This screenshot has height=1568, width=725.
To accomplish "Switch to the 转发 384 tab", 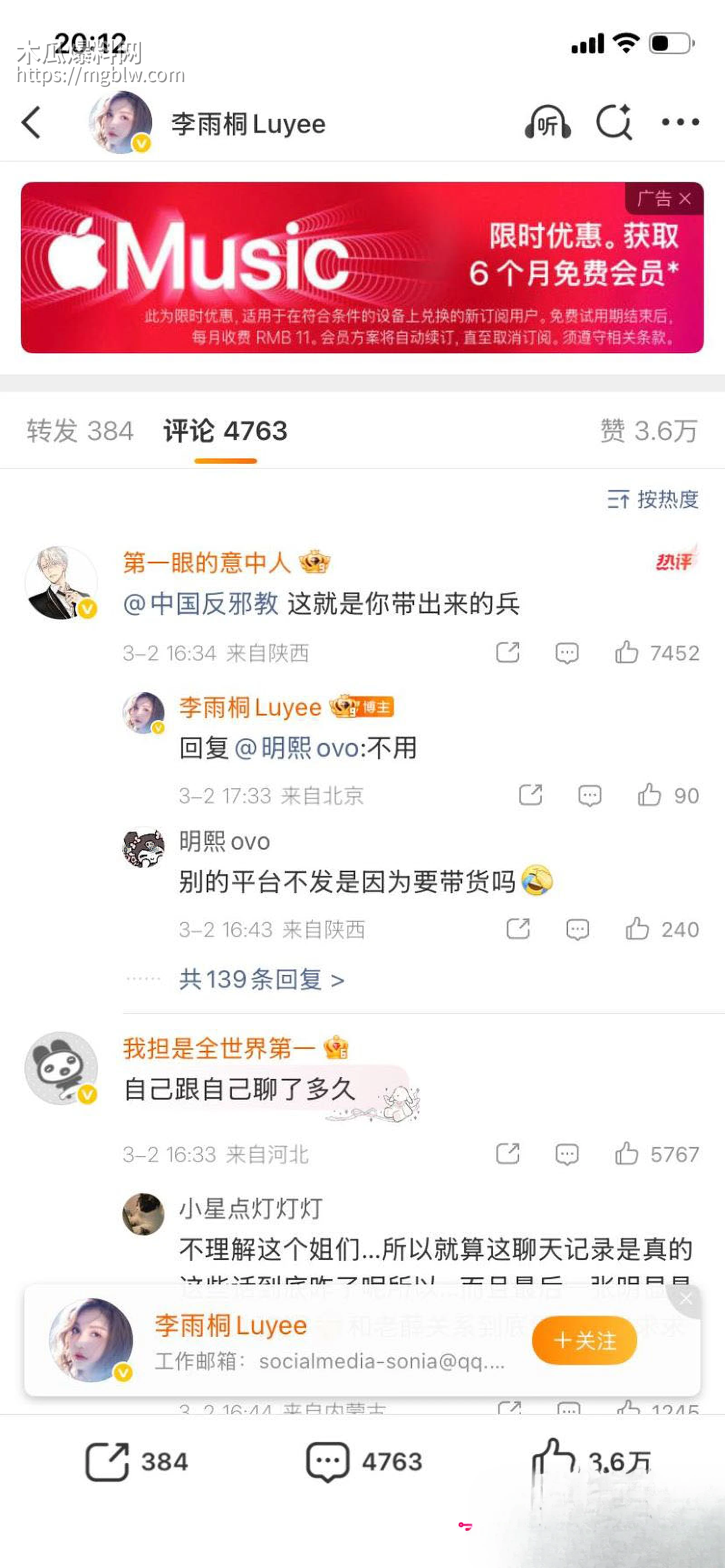I will (x=79, y=431).
